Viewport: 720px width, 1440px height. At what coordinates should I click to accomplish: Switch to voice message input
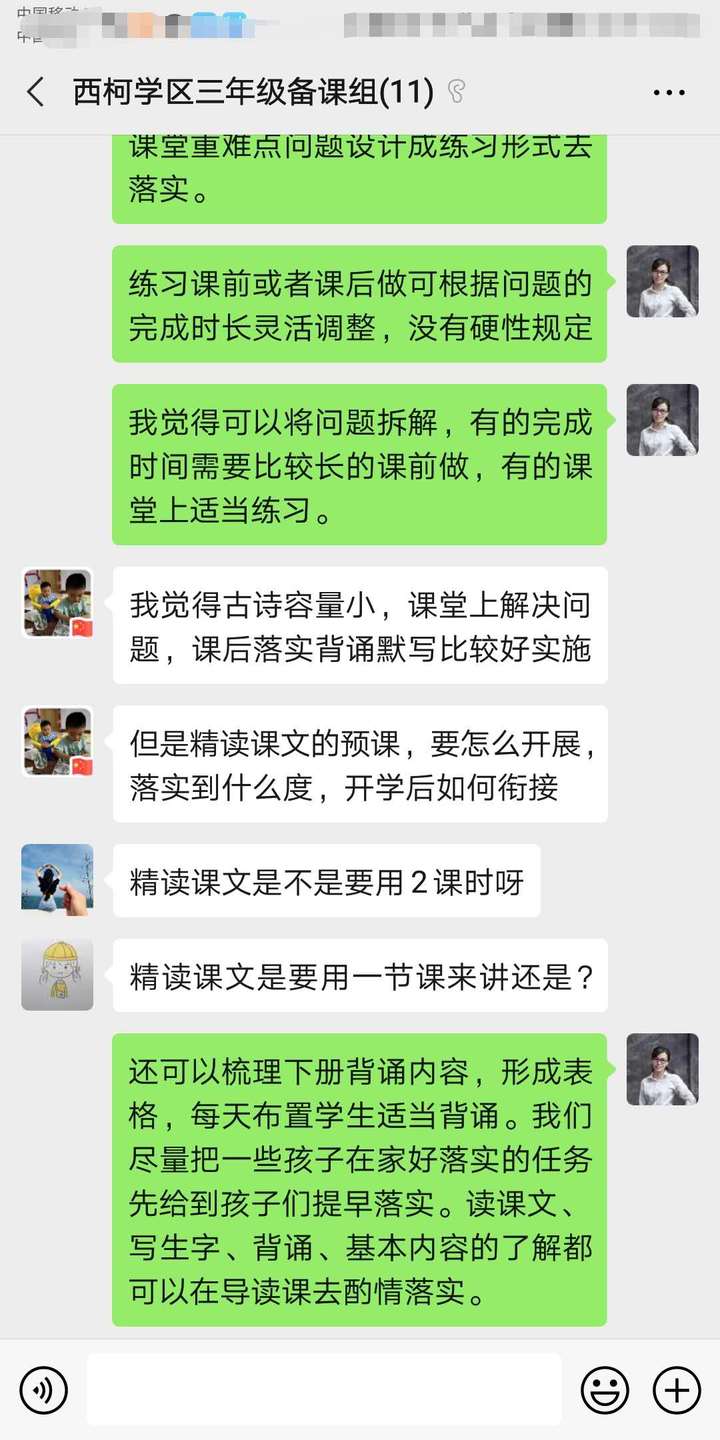pos(44,1390)
